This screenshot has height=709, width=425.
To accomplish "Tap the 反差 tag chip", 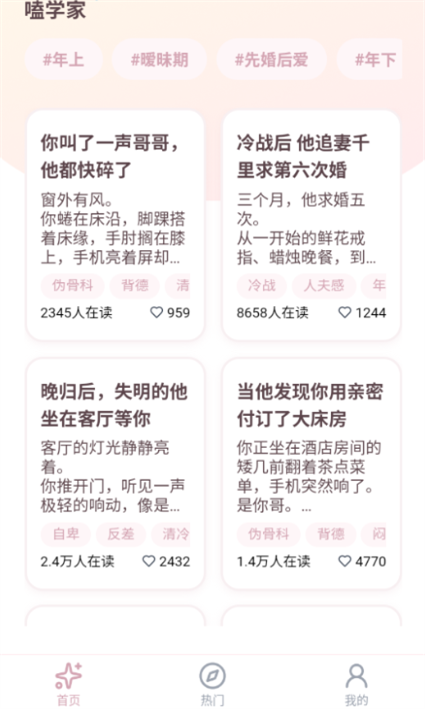I will (121, 534).
